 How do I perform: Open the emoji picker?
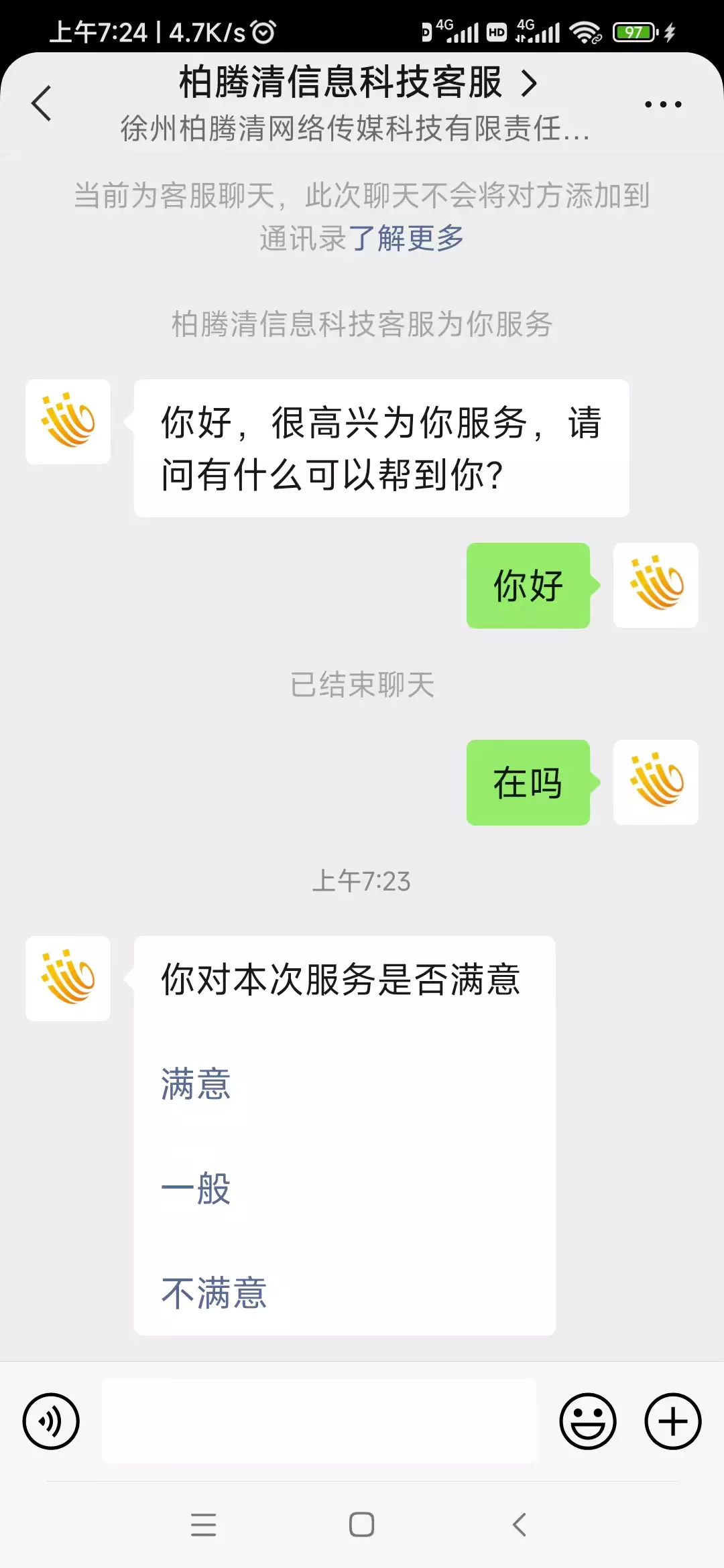588,1421
